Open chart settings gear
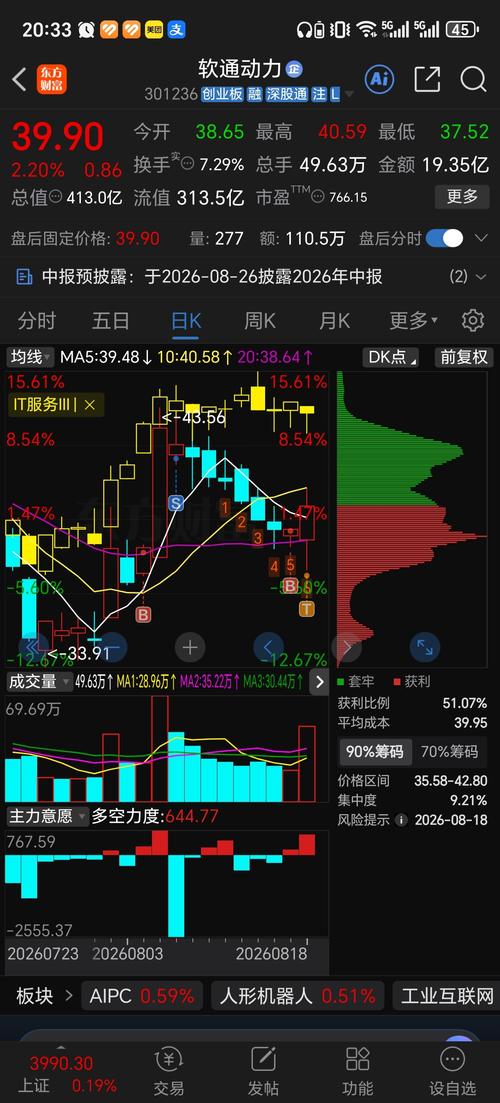Screen dimensions: 500x1103 [x=473, y=321]
